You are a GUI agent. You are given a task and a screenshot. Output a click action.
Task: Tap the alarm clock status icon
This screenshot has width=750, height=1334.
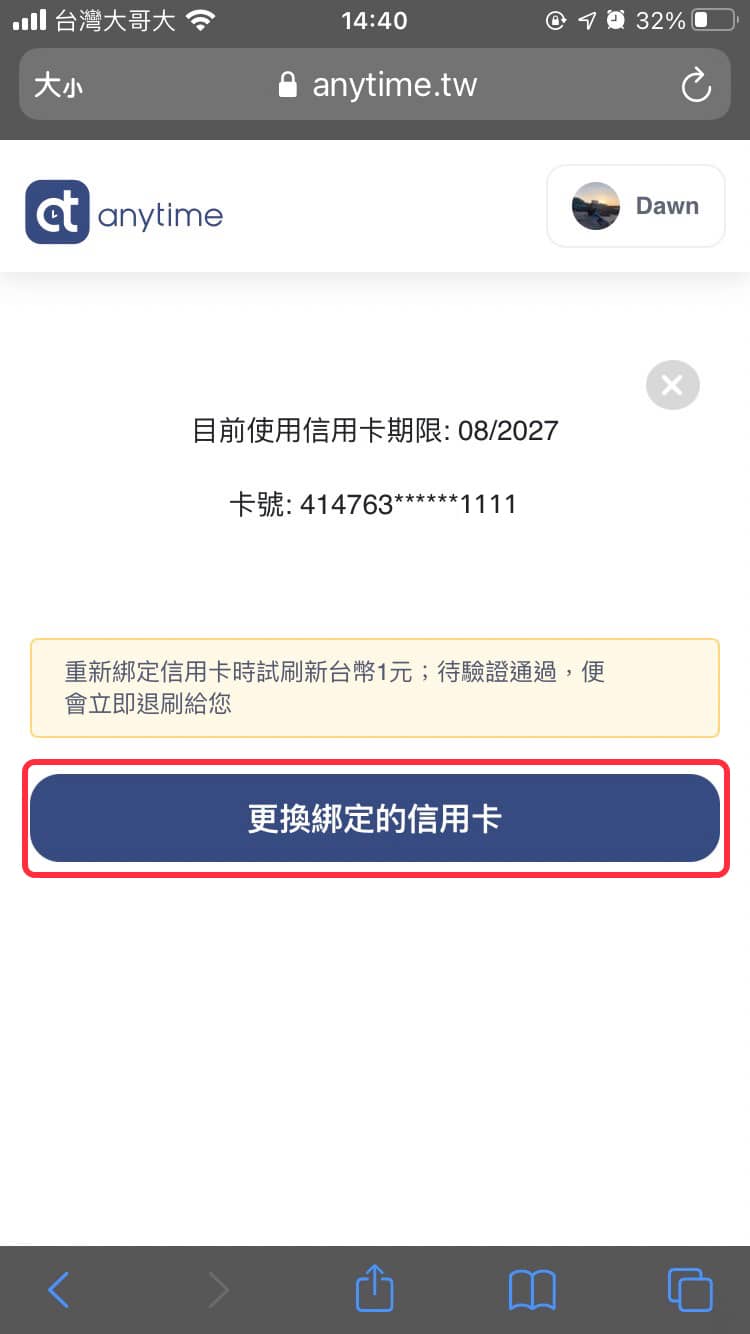coord(616,19)
